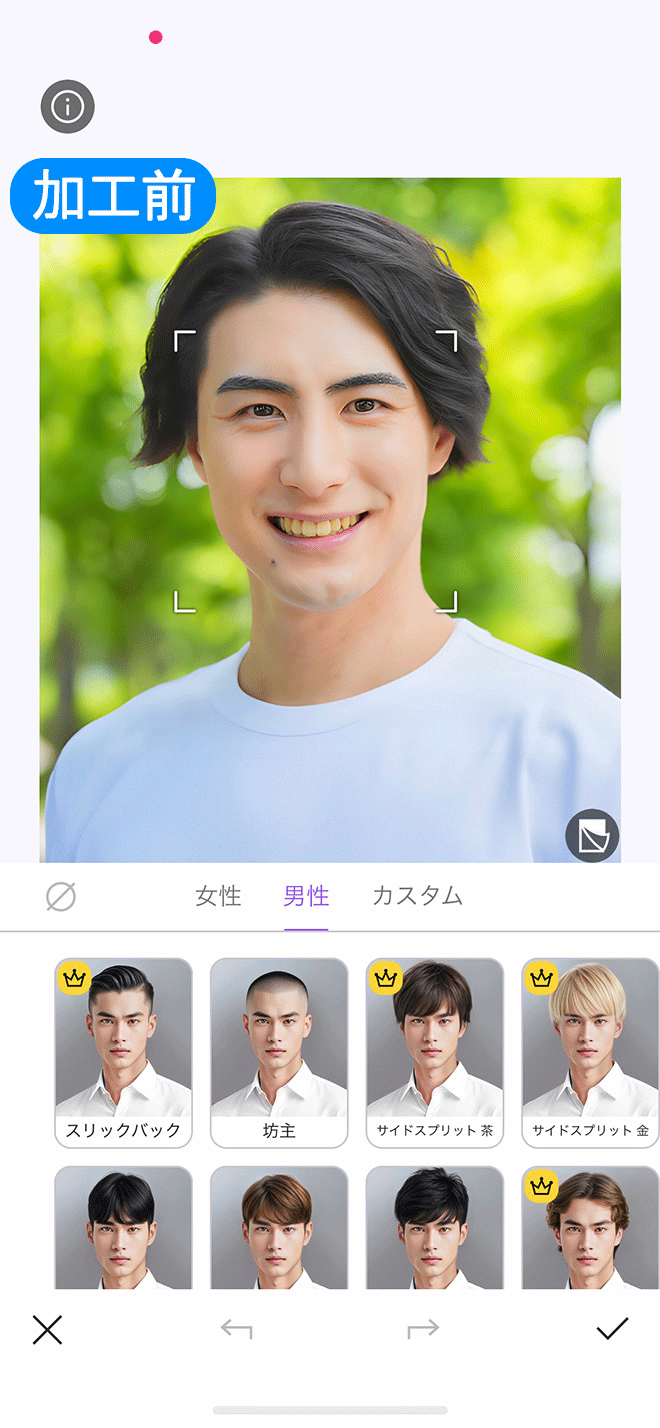This screenshot has width=660, height=1428.
Task: Choose the 坊主 hairstyle
Action: (279, 1052)
